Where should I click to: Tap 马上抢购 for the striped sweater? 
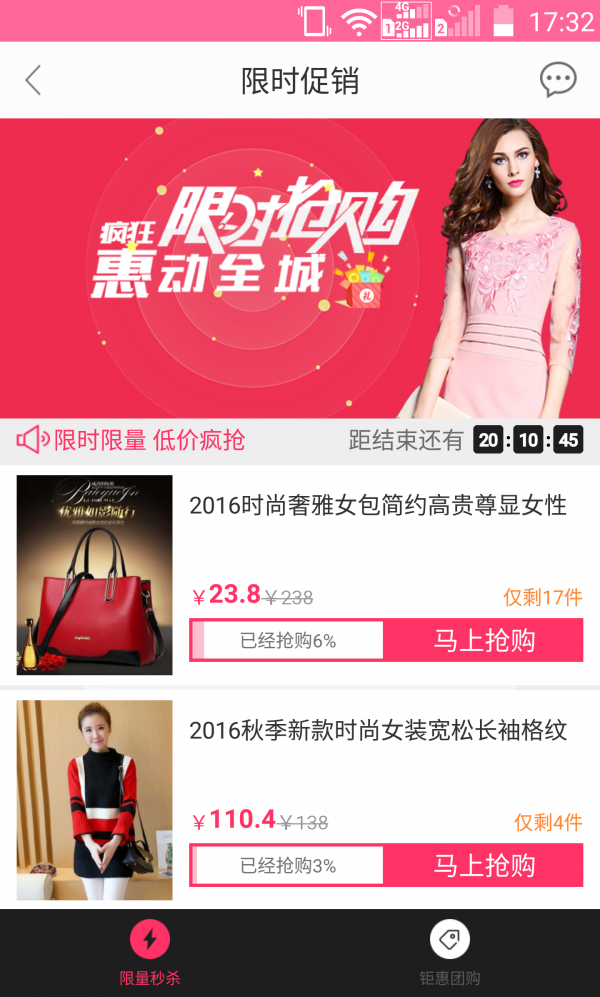(484, 865)
